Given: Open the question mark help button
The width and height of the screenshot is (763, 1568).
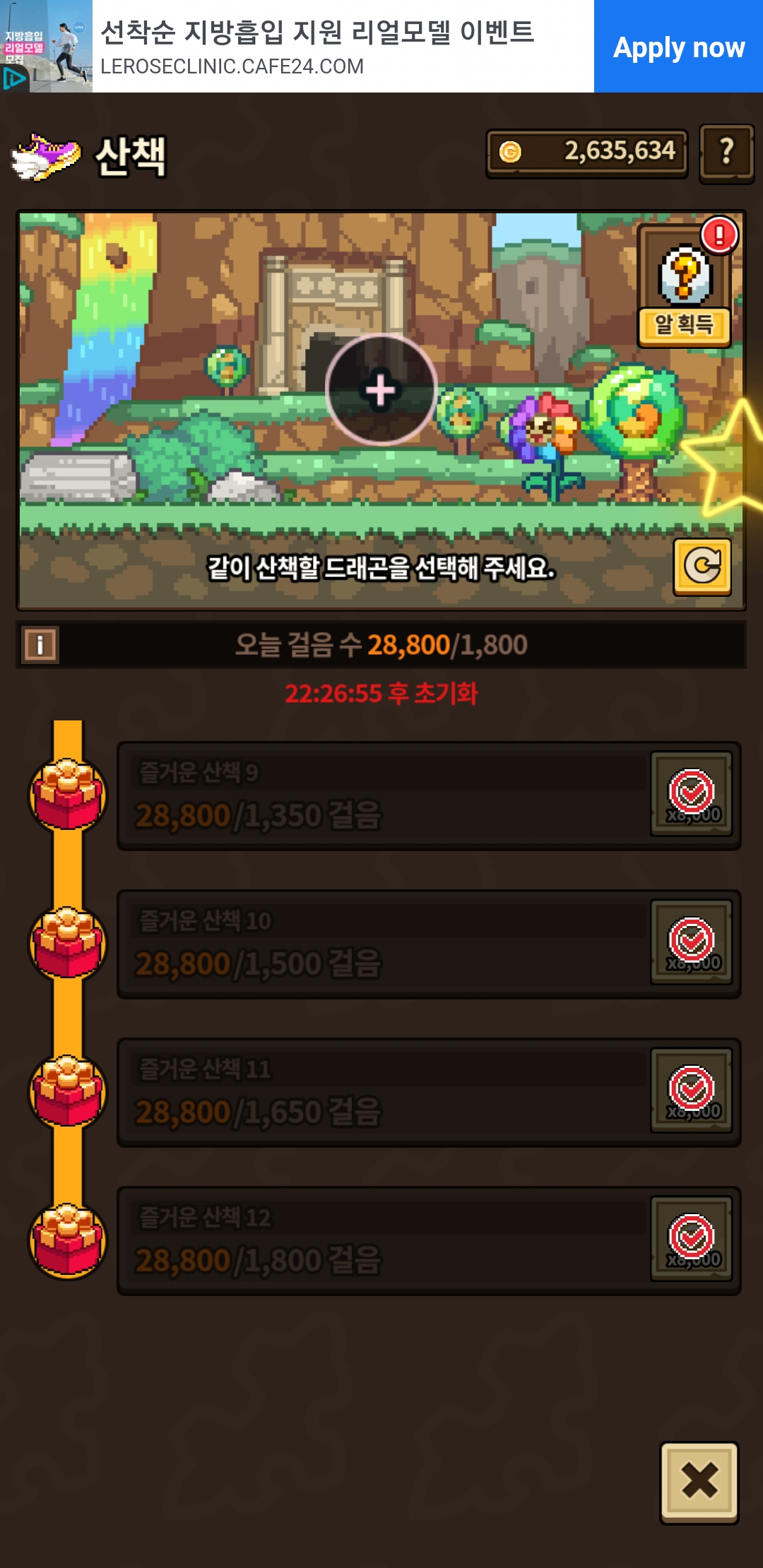Looking at the screenshot, I should [726, 153].
